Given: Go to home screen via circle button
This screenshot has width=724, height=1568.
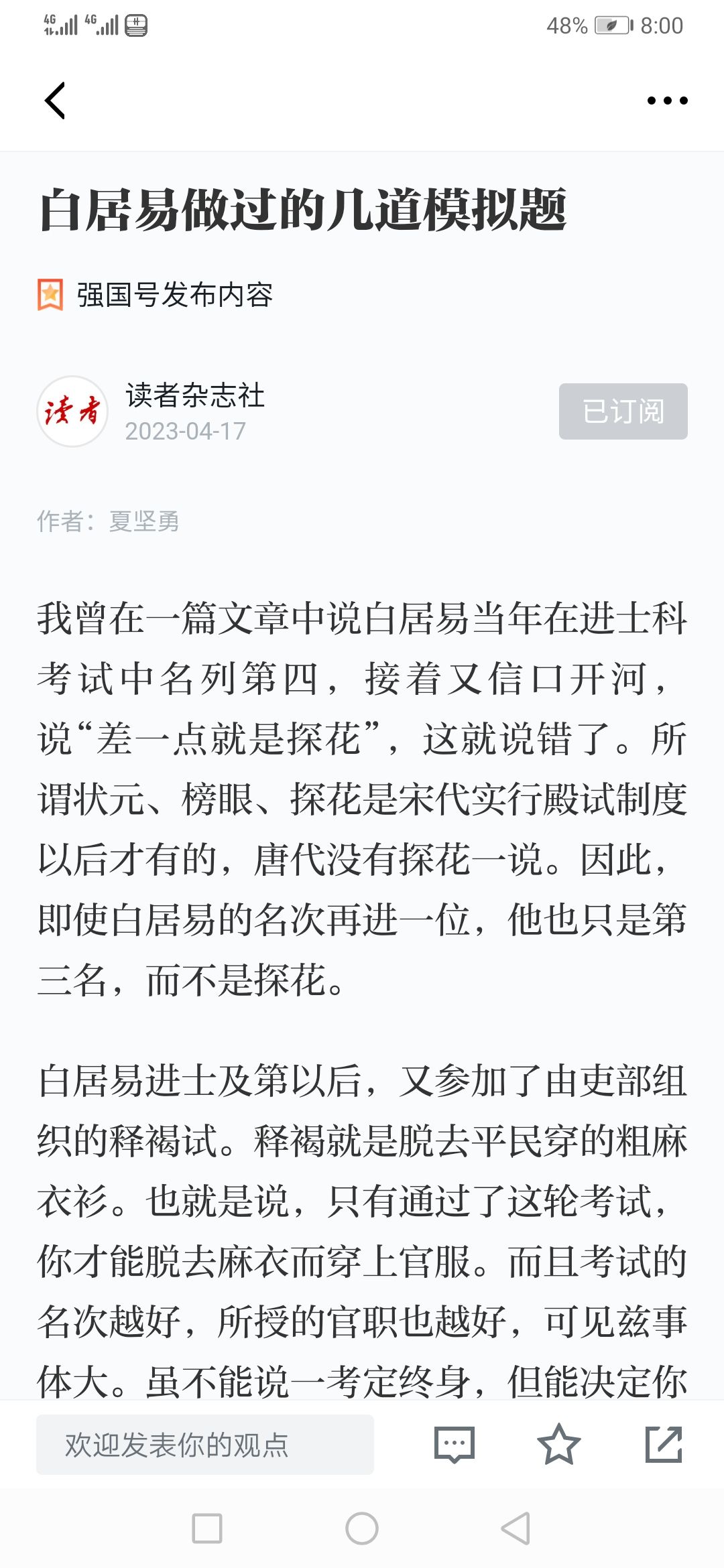Looking at the screenshot, I should pyautogui.click(x=362, y=1528).
